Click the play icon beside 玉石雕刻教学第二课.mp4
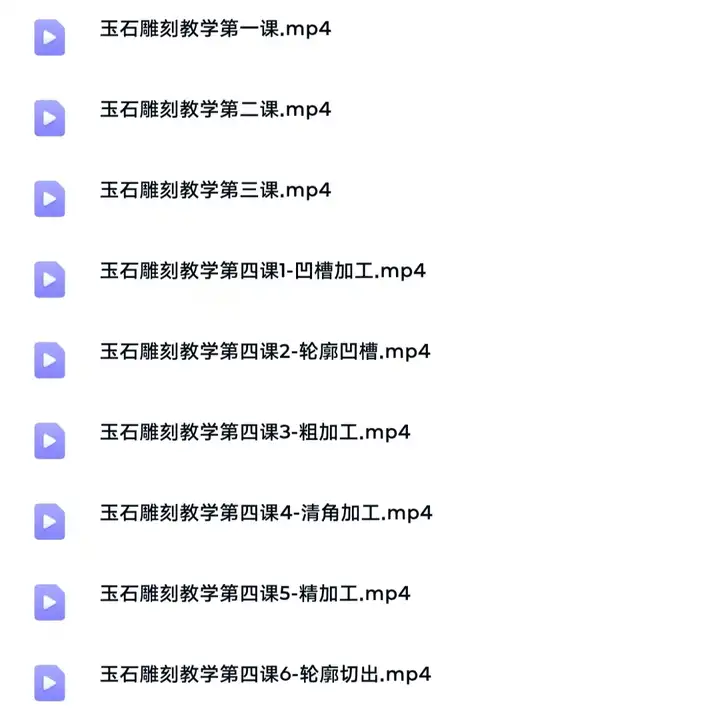720x721 pixels. coord(49,118)
